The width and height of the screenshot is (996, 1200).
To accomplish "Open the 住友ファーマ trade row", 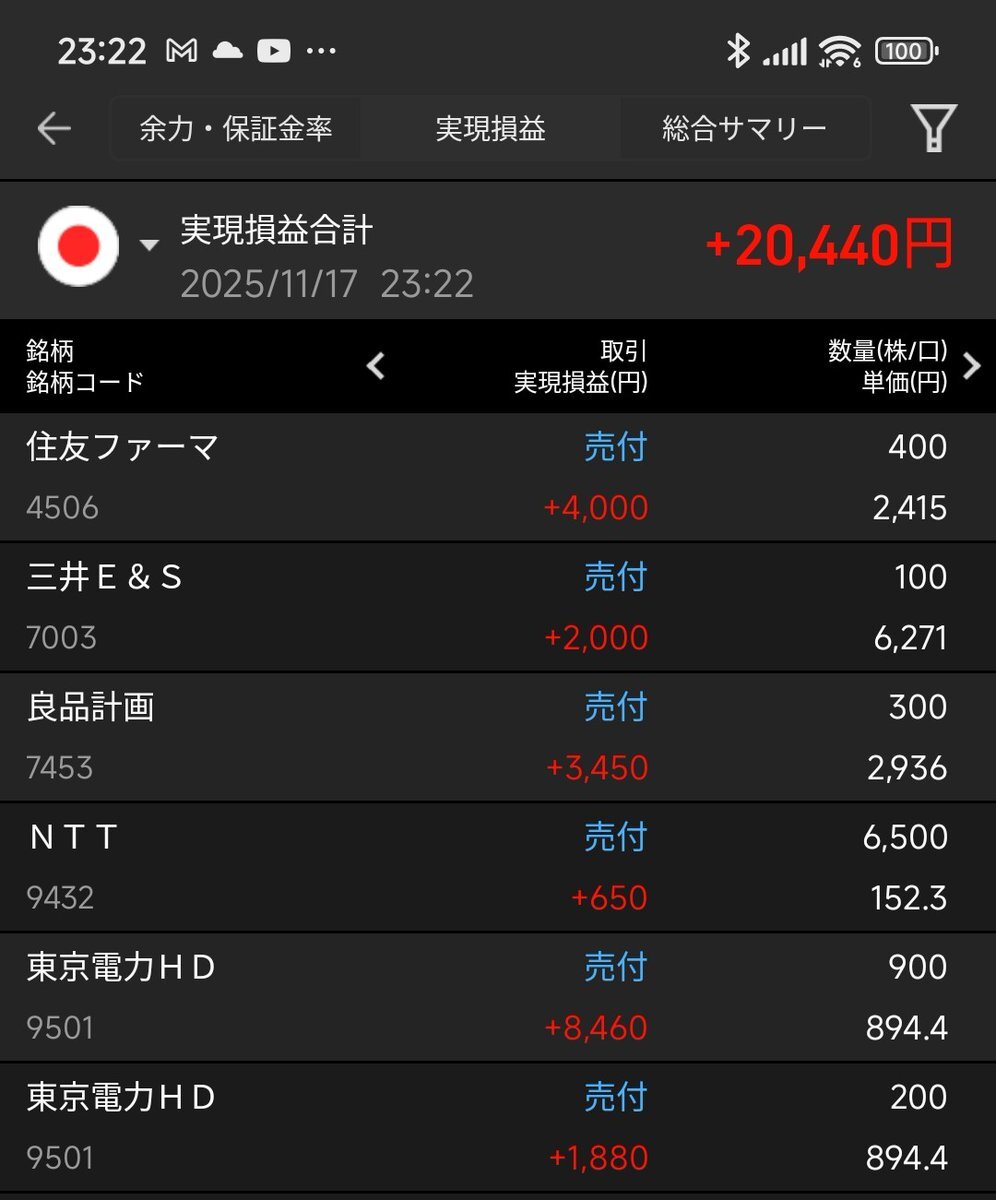I will click(x=498, y=477).
